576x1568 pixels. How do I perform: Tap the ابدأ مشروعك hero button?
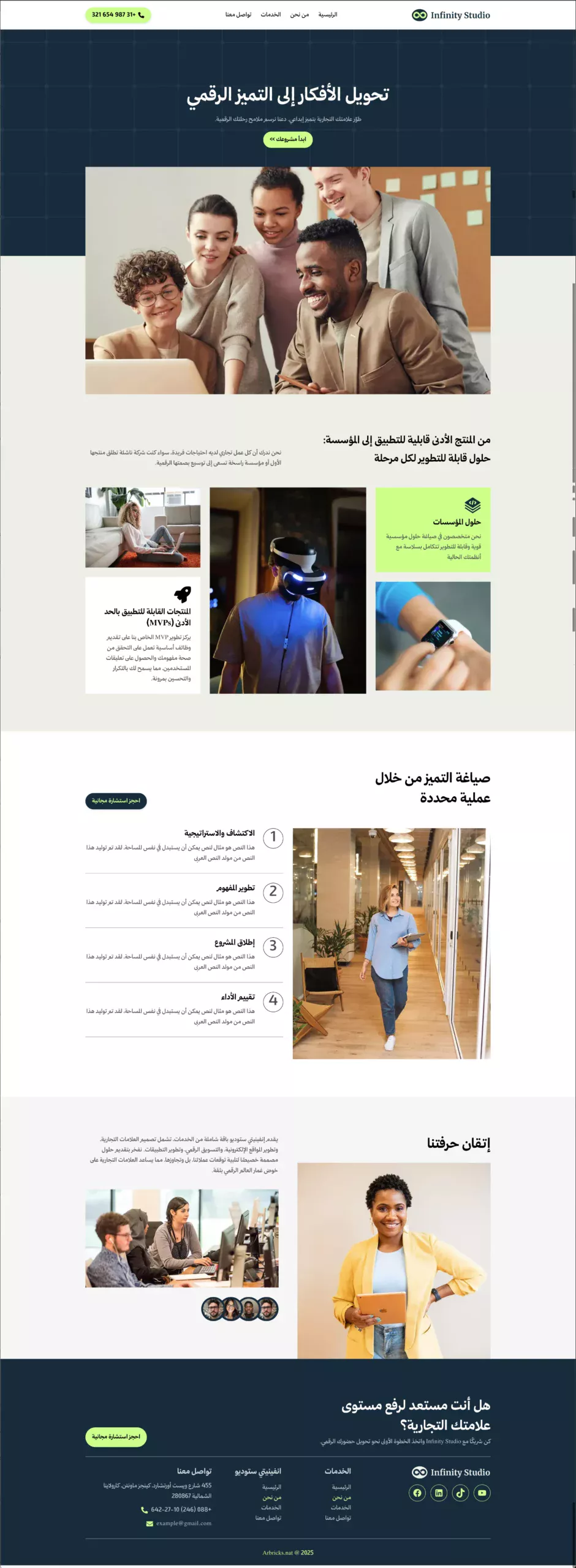pyautogui.click(x=287, y=140)
